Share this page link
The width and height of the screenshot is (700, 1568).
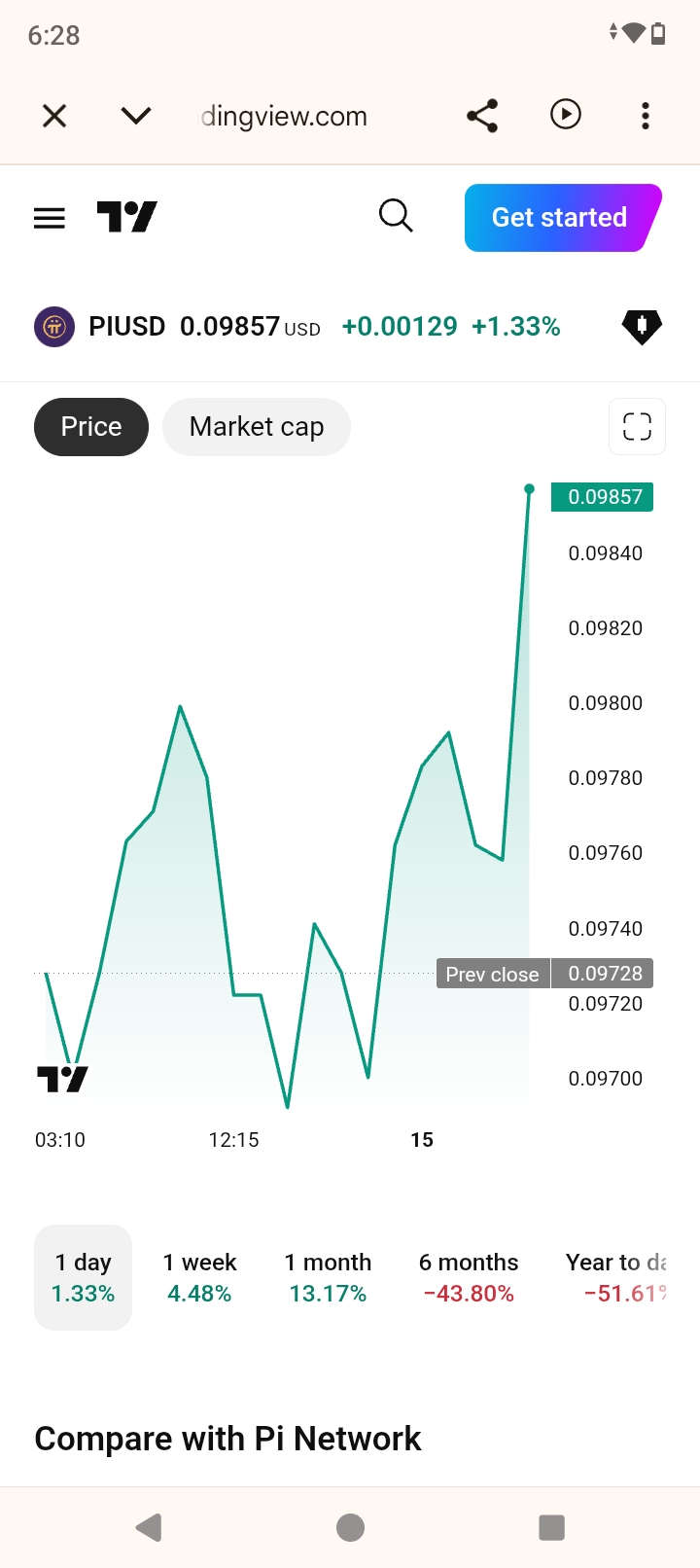point(482,116)
